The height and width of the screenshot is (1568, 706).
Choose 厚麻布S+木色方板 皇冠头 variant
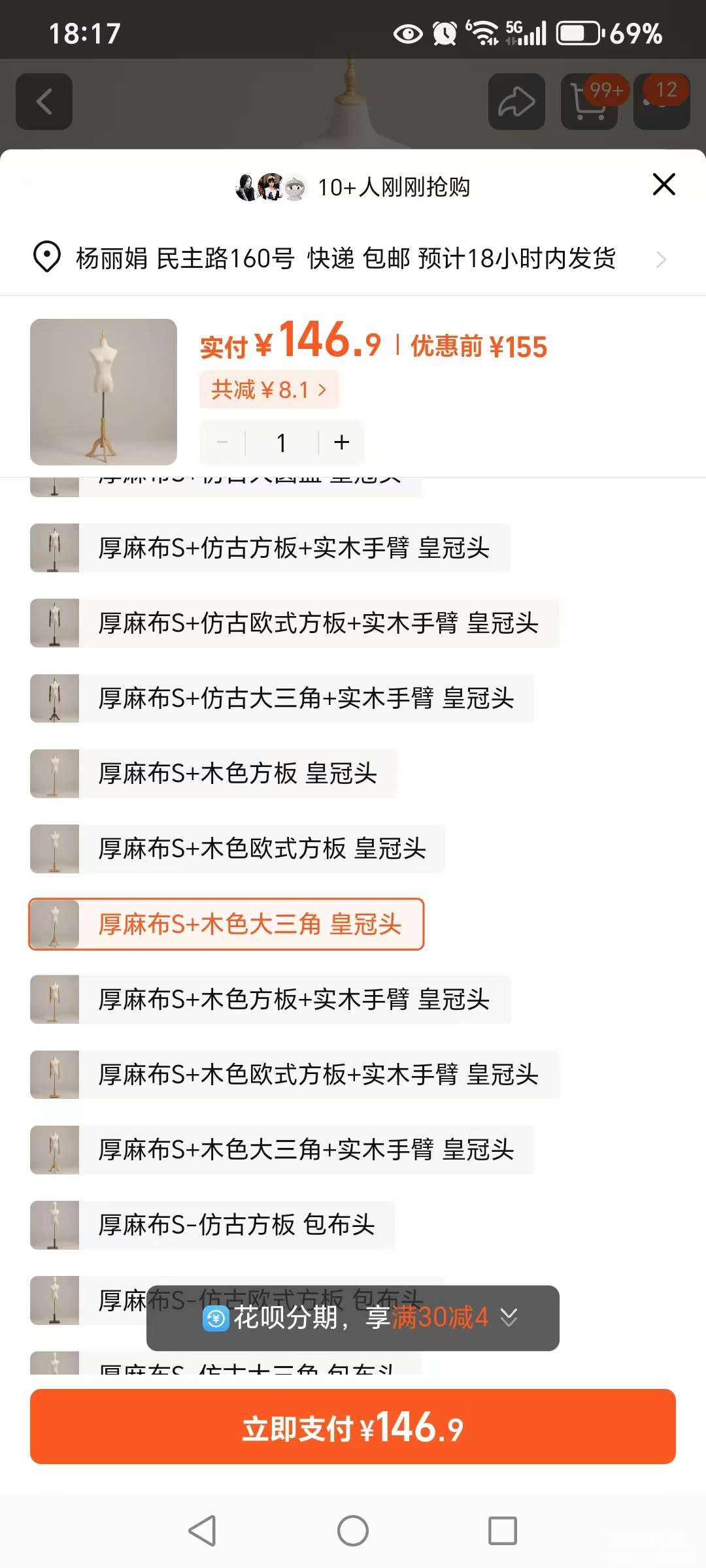tap(238, 774)
